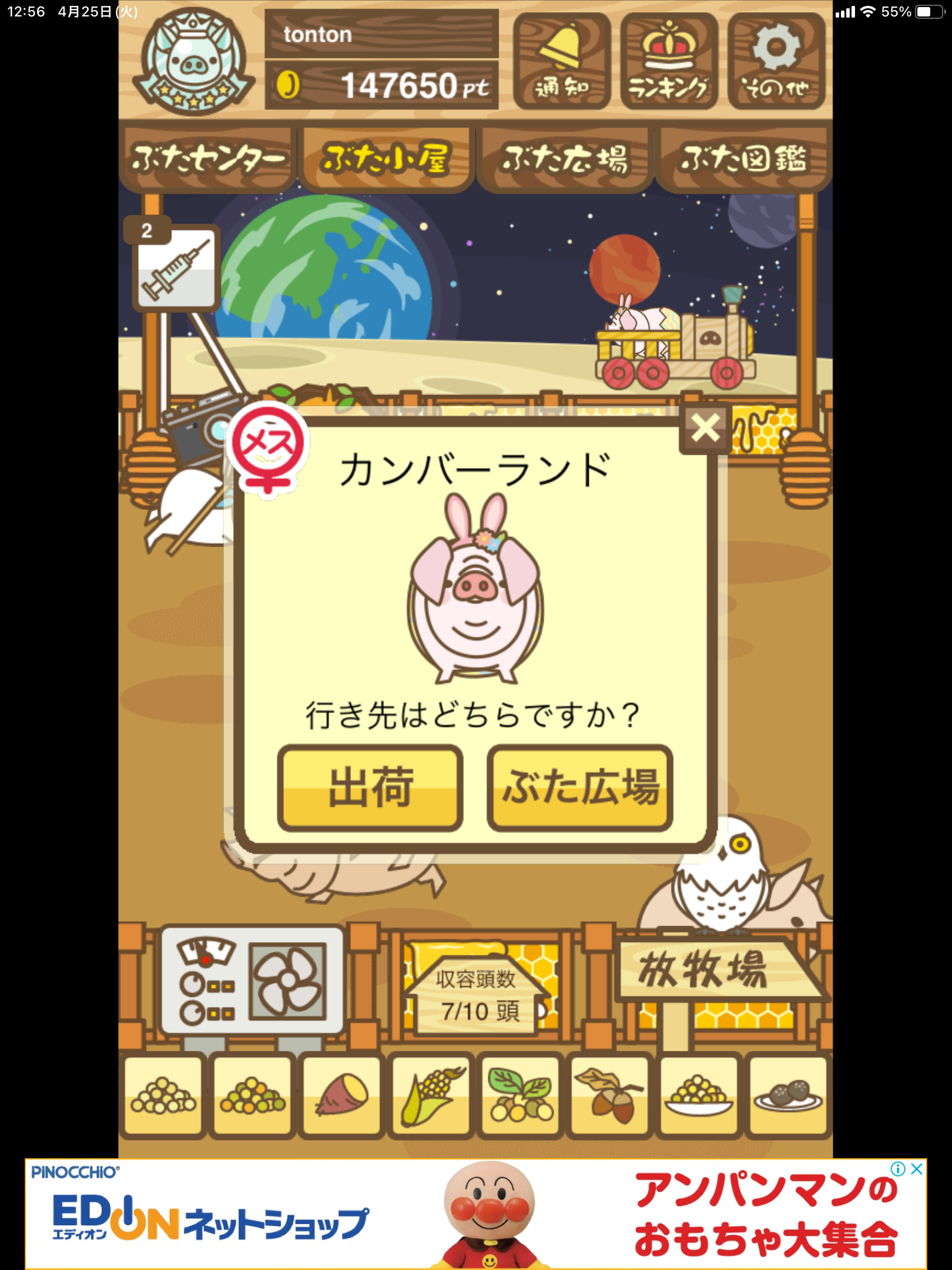Switch to the ぶた小屋 tab
Screen dimensions: 952x1270
[x=386, y=159]
